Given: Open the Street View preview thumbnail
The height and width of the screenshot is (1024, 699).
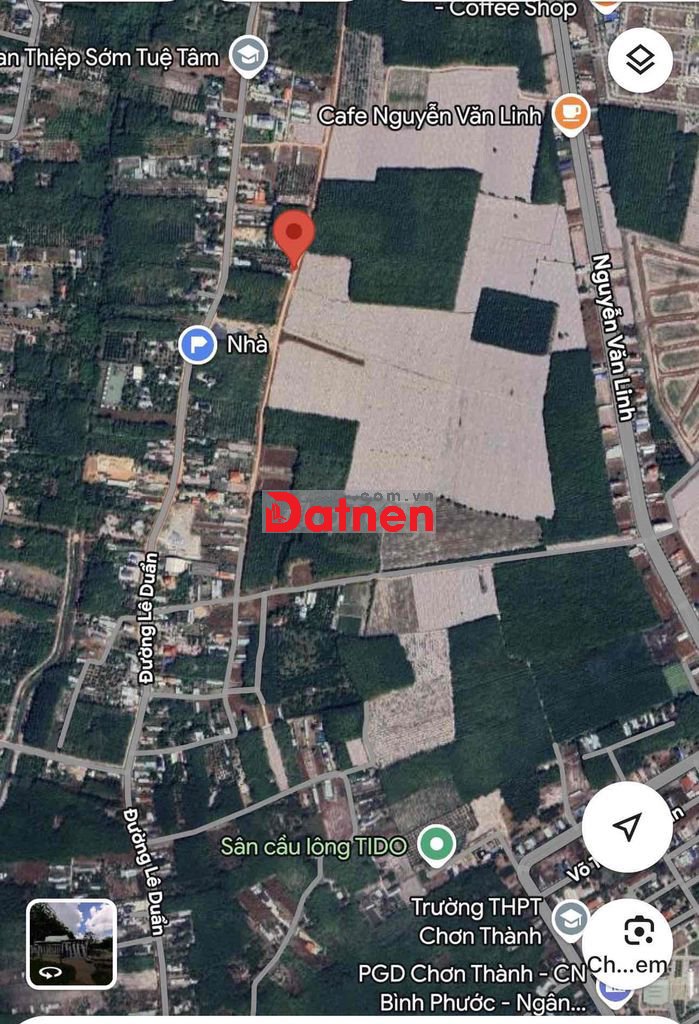Looking at the screenshot, I should [71, 943].
